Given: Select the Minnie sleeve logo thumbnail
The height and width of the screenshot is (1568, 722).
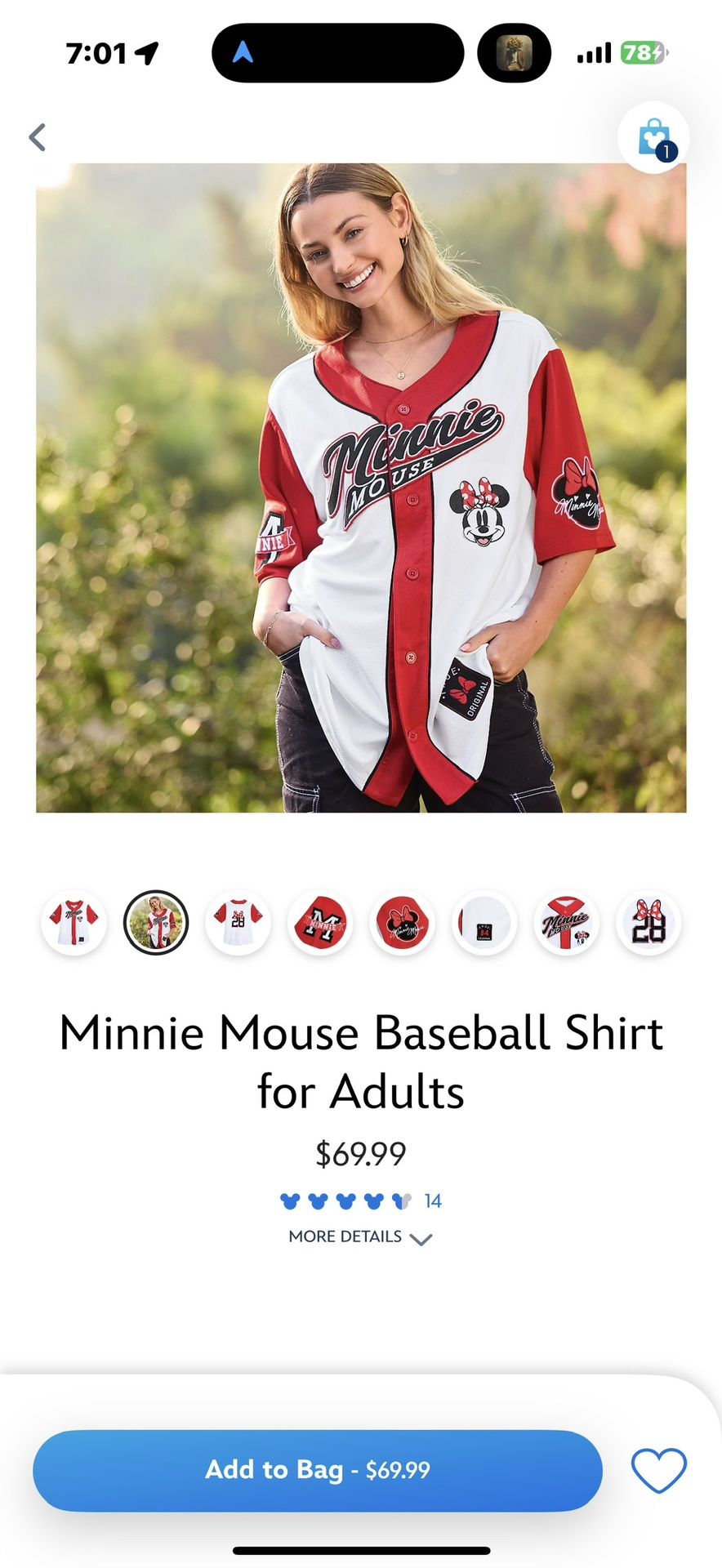Looking at the screenshot, I should [403, 923].
